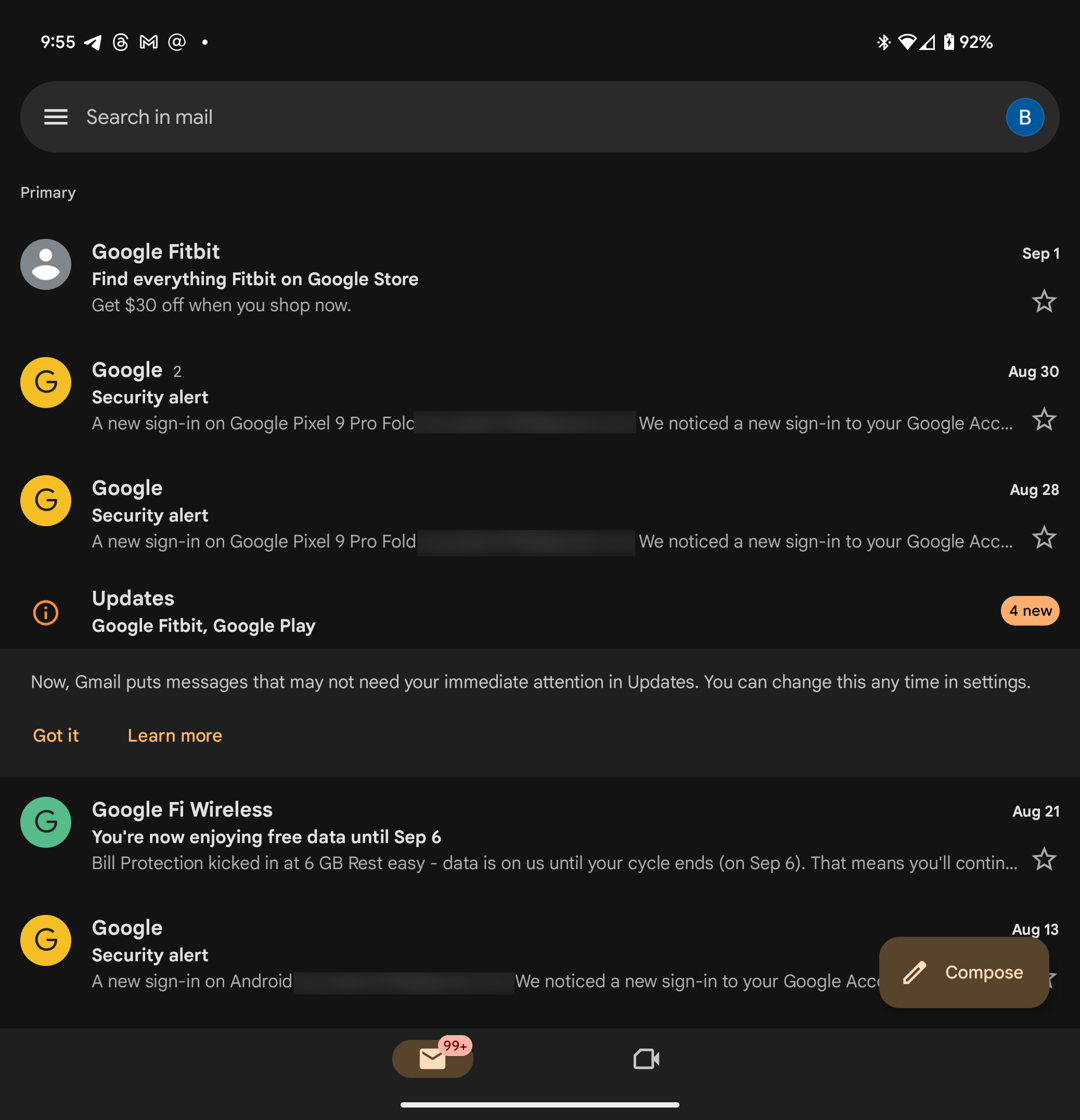Select the Google Fitbit sender avatar
The image size is (1080, 1120).
coord(46,264)
